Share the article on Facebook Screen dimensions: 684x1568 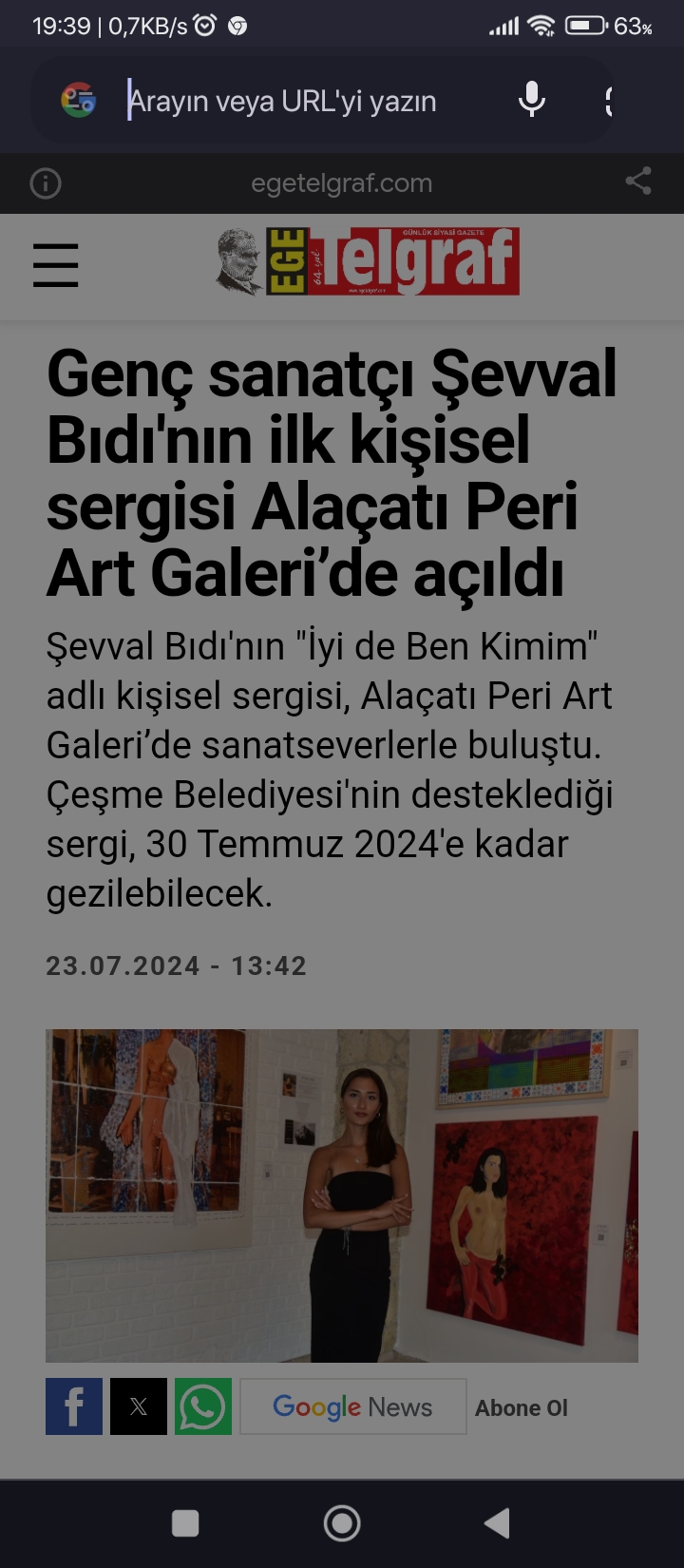(74, 1406)
